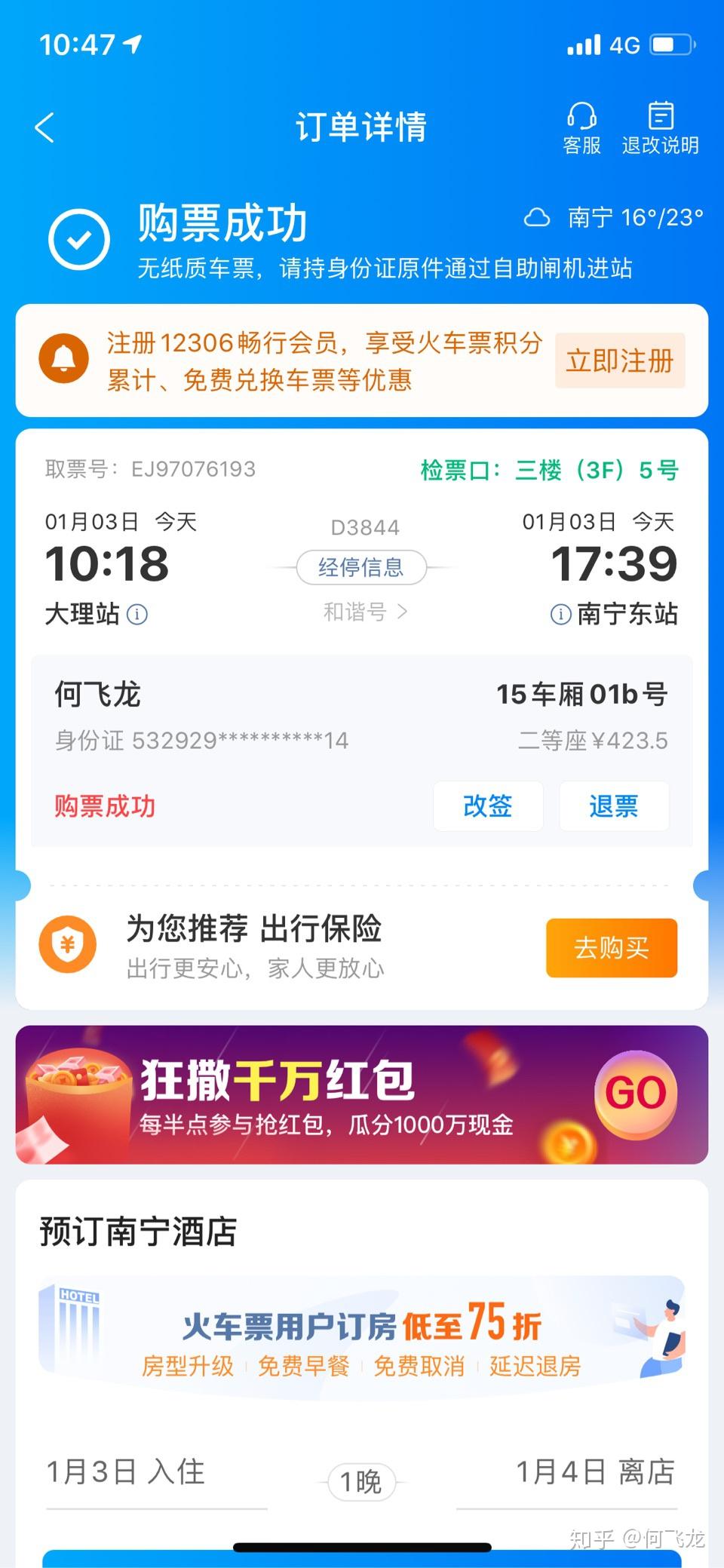Tap 改签 to change the ticket

[488, 806]
